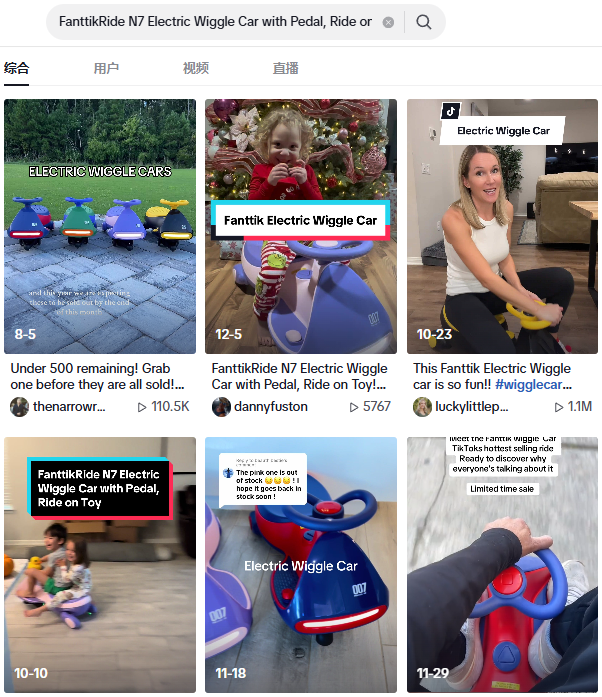
Task: Switch to the 用户 tab
Action: pyautogui.click(x=106, y=68)
